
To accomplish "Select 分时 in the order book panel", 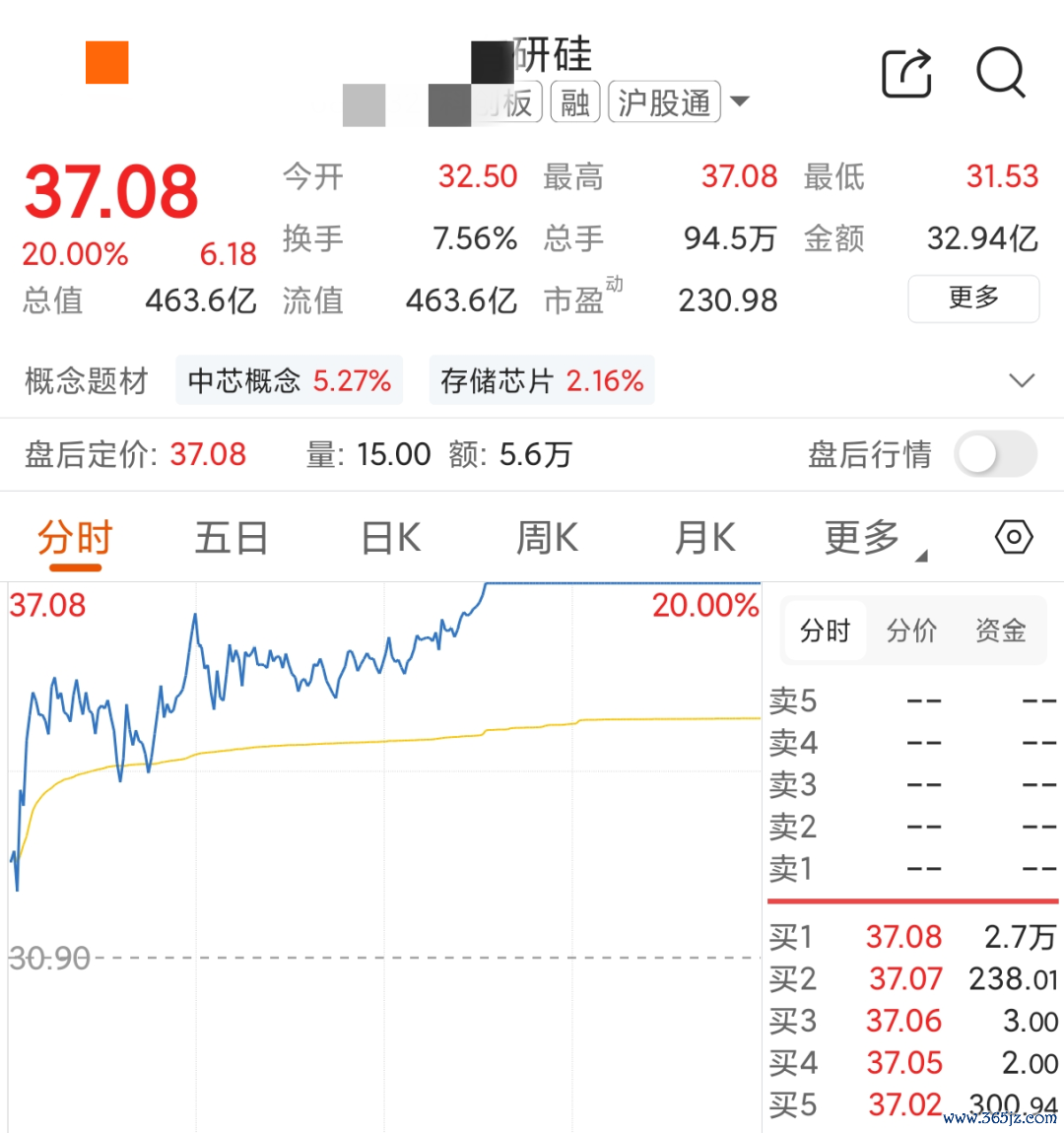I will pos(825,631).
